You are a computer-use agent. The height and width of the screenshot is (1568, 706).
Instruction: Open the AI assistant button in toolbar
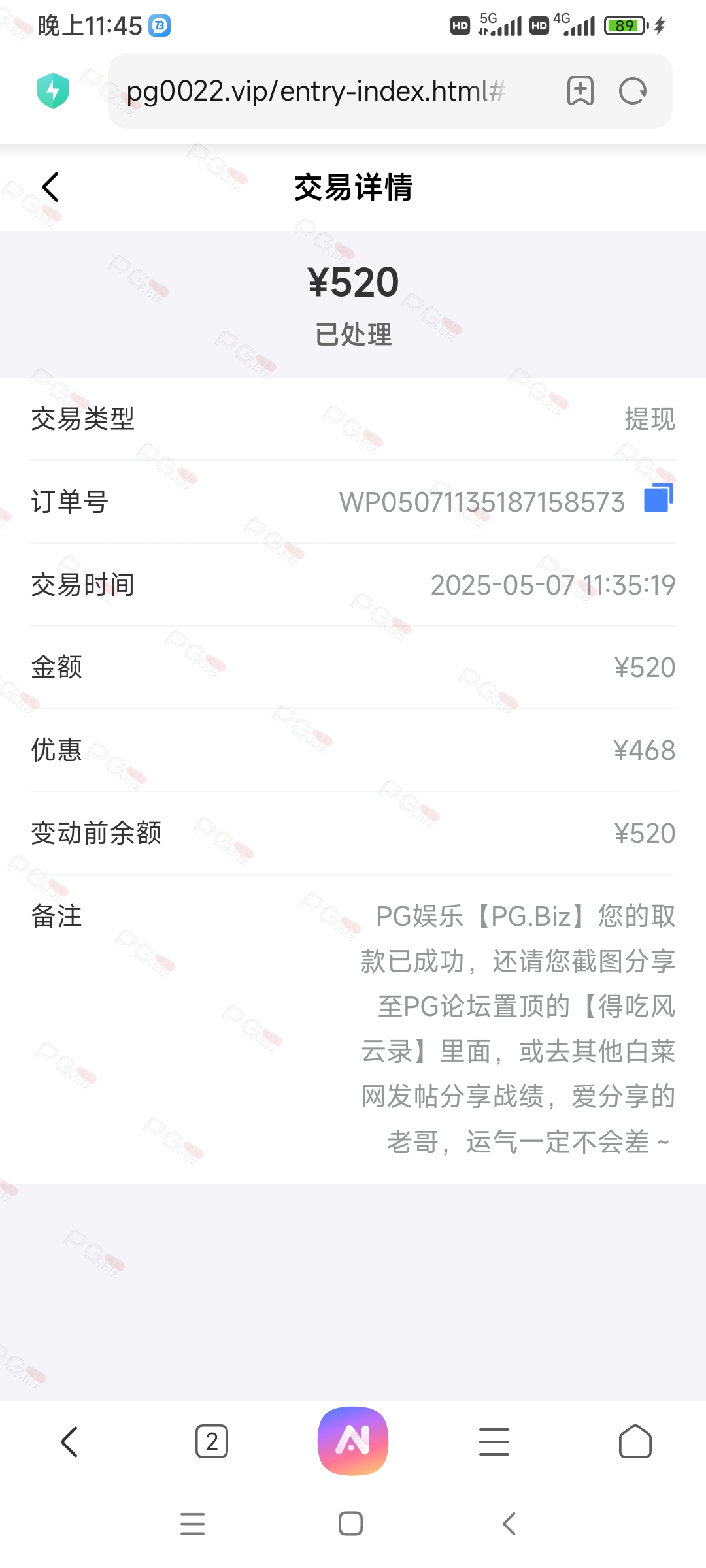coord(353,1441)
